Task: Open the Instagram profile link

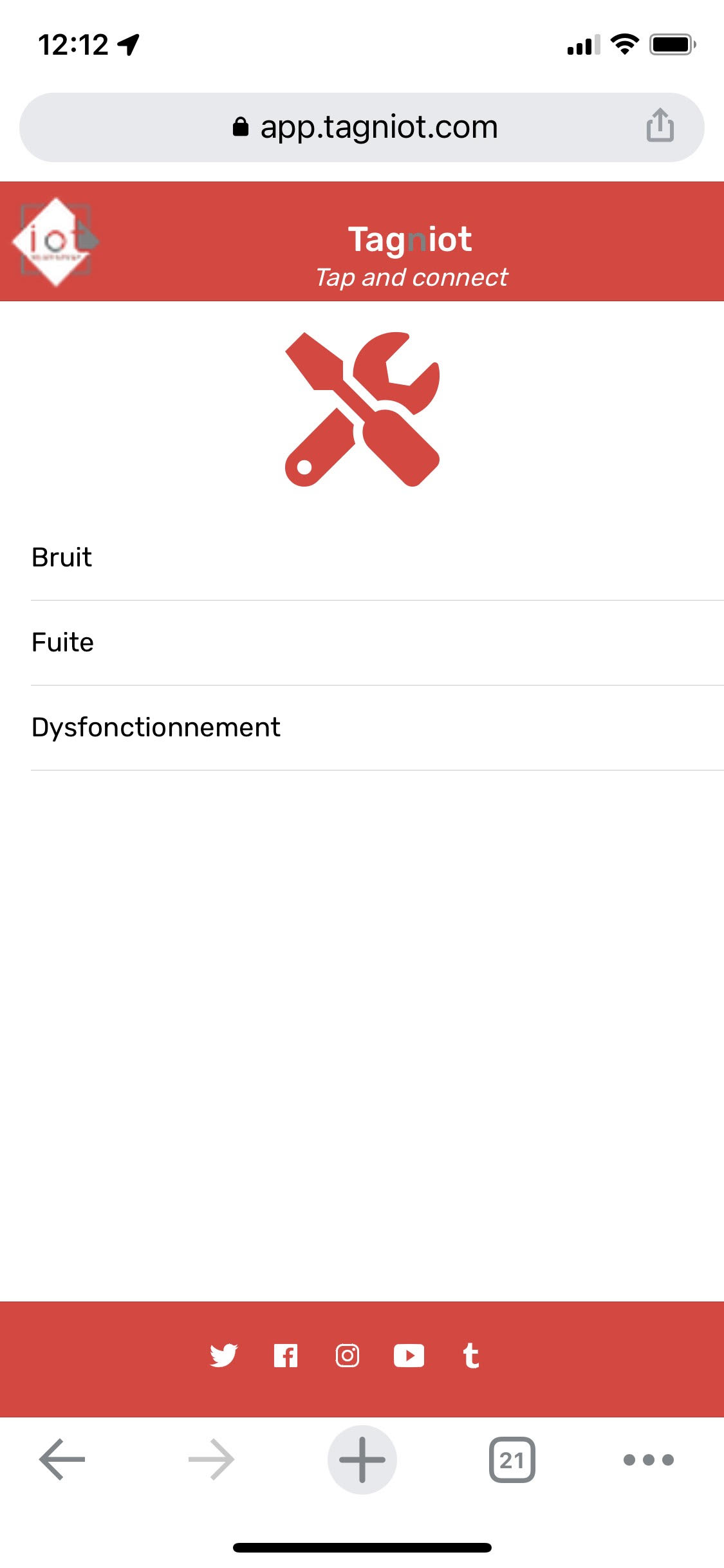Action: pyautogui.click(x=348, y=1356)
